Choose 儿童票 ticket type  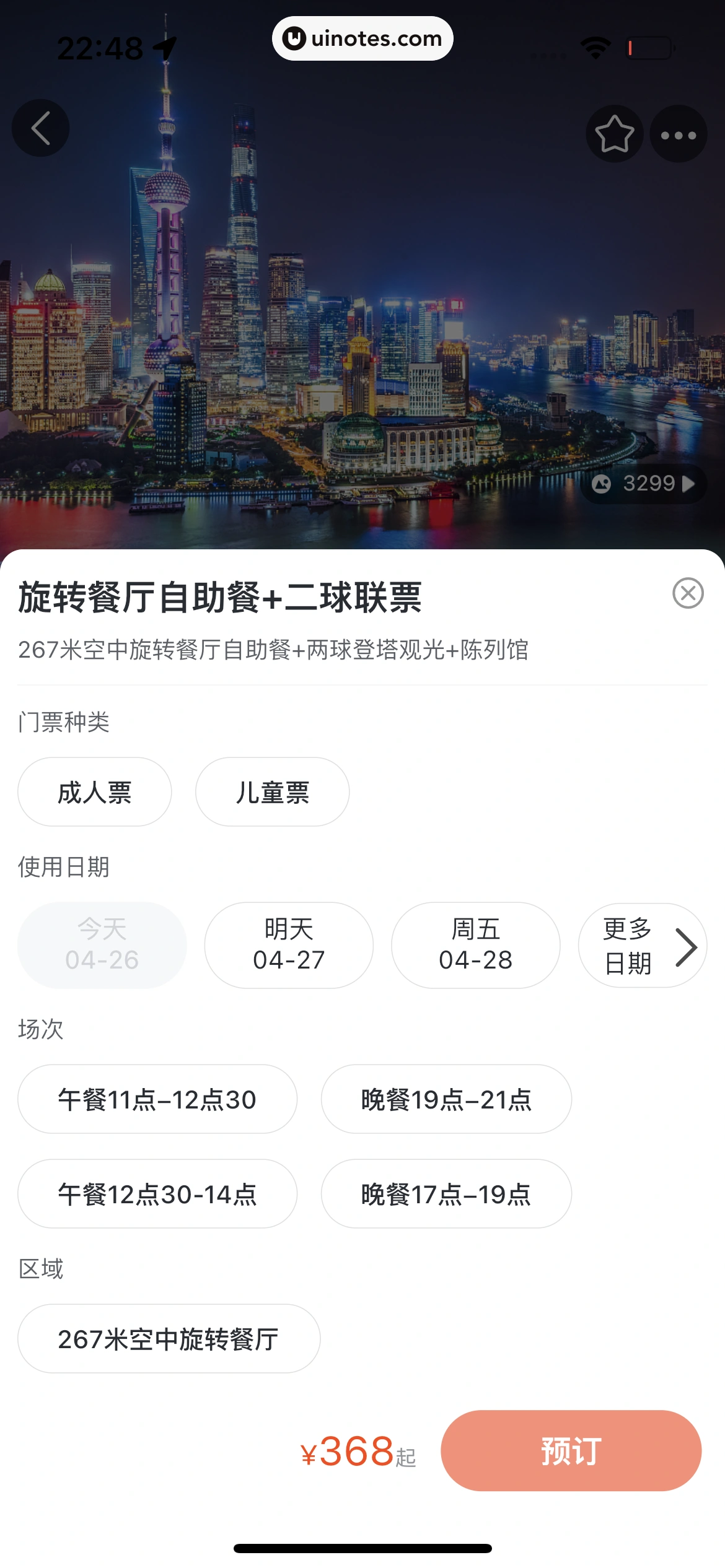(x=273, y=792)
